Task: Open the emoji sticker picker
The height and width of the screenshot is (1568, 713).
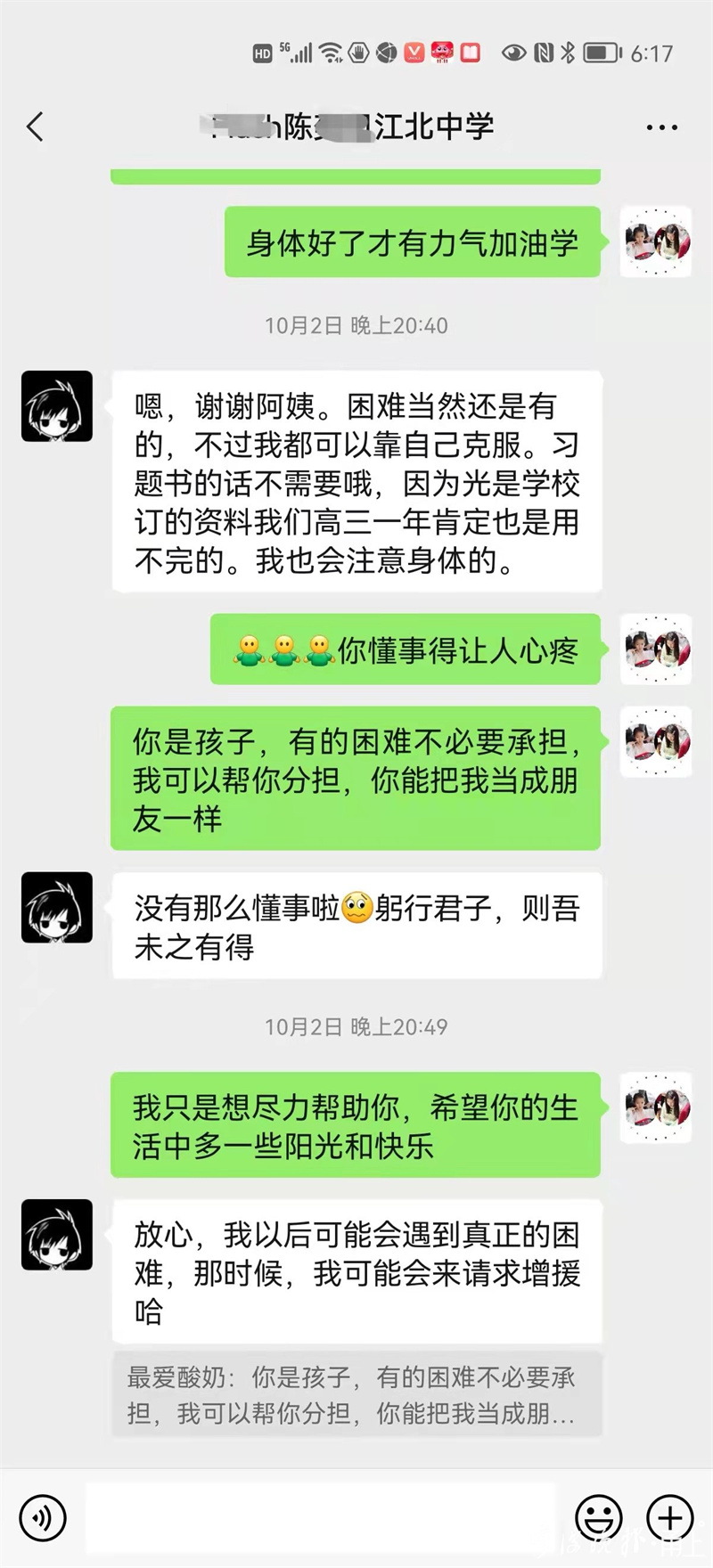Action: click(599, 1517)
